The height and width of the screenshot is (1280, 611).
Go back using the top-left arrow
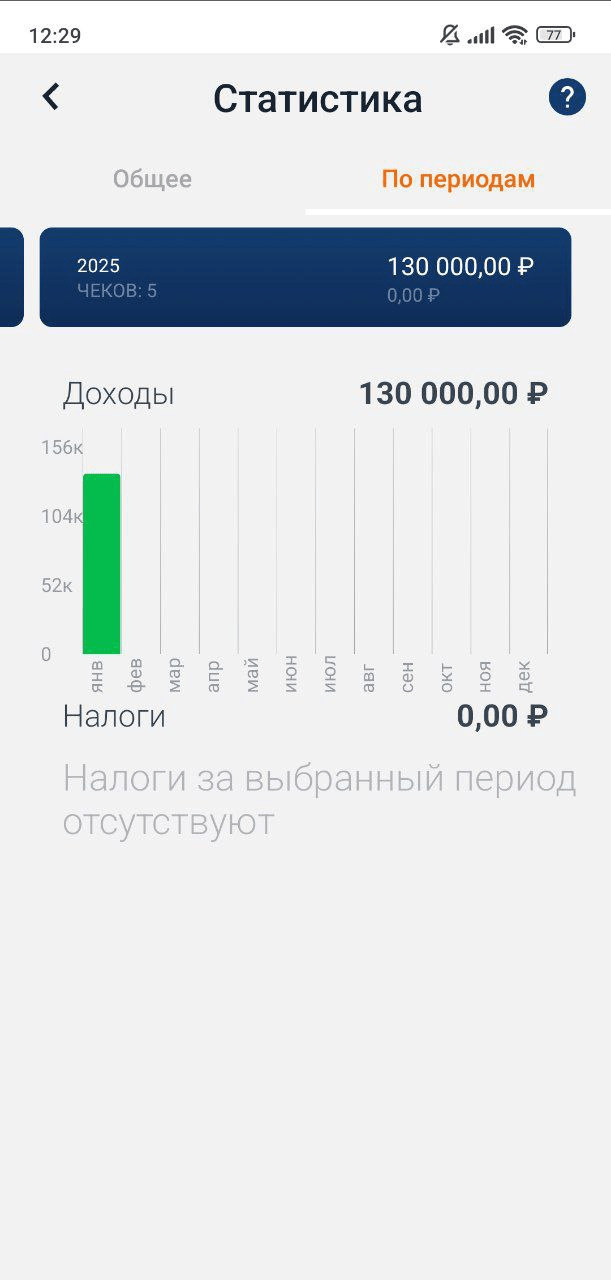tap(51, 98)
